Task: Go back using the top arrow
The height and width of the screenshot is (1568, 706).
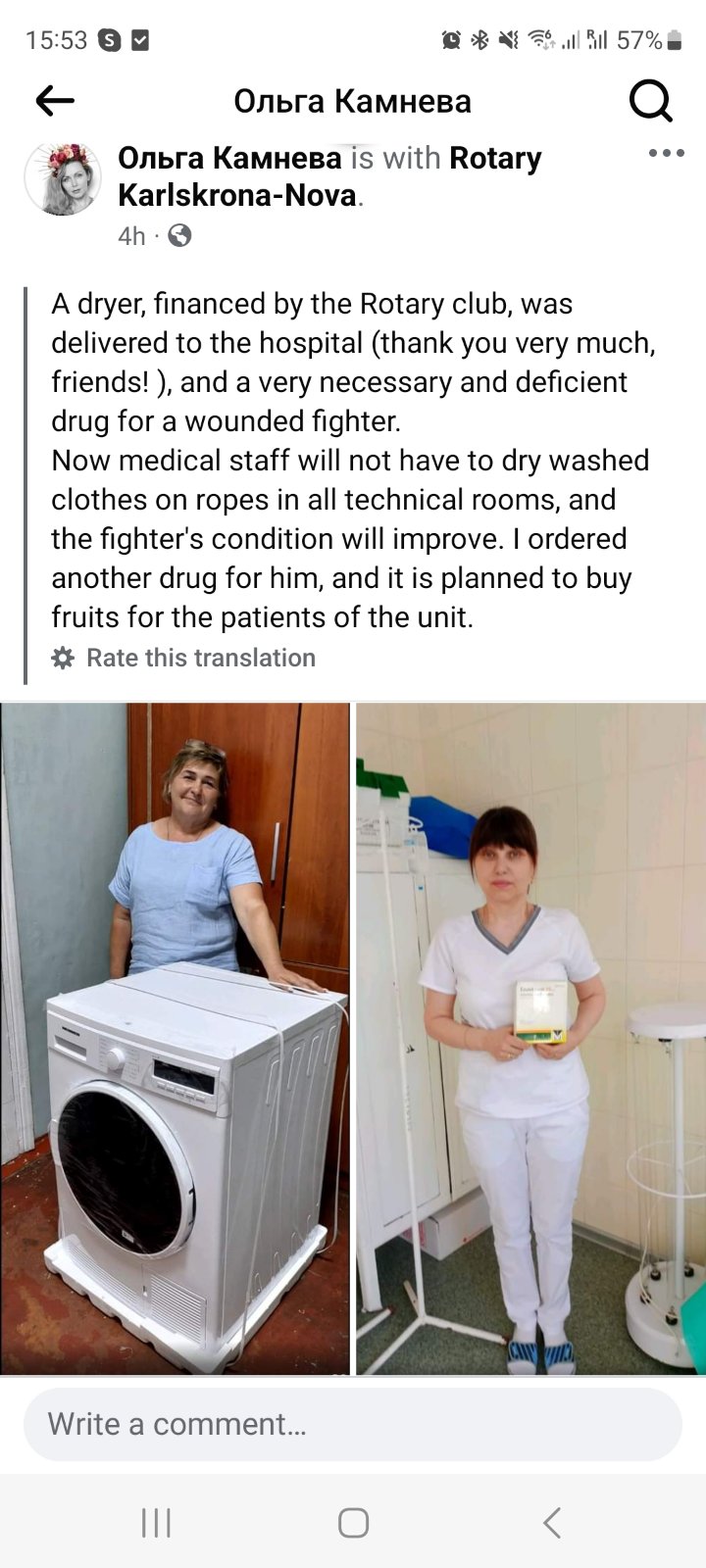Action: point(55,100)
